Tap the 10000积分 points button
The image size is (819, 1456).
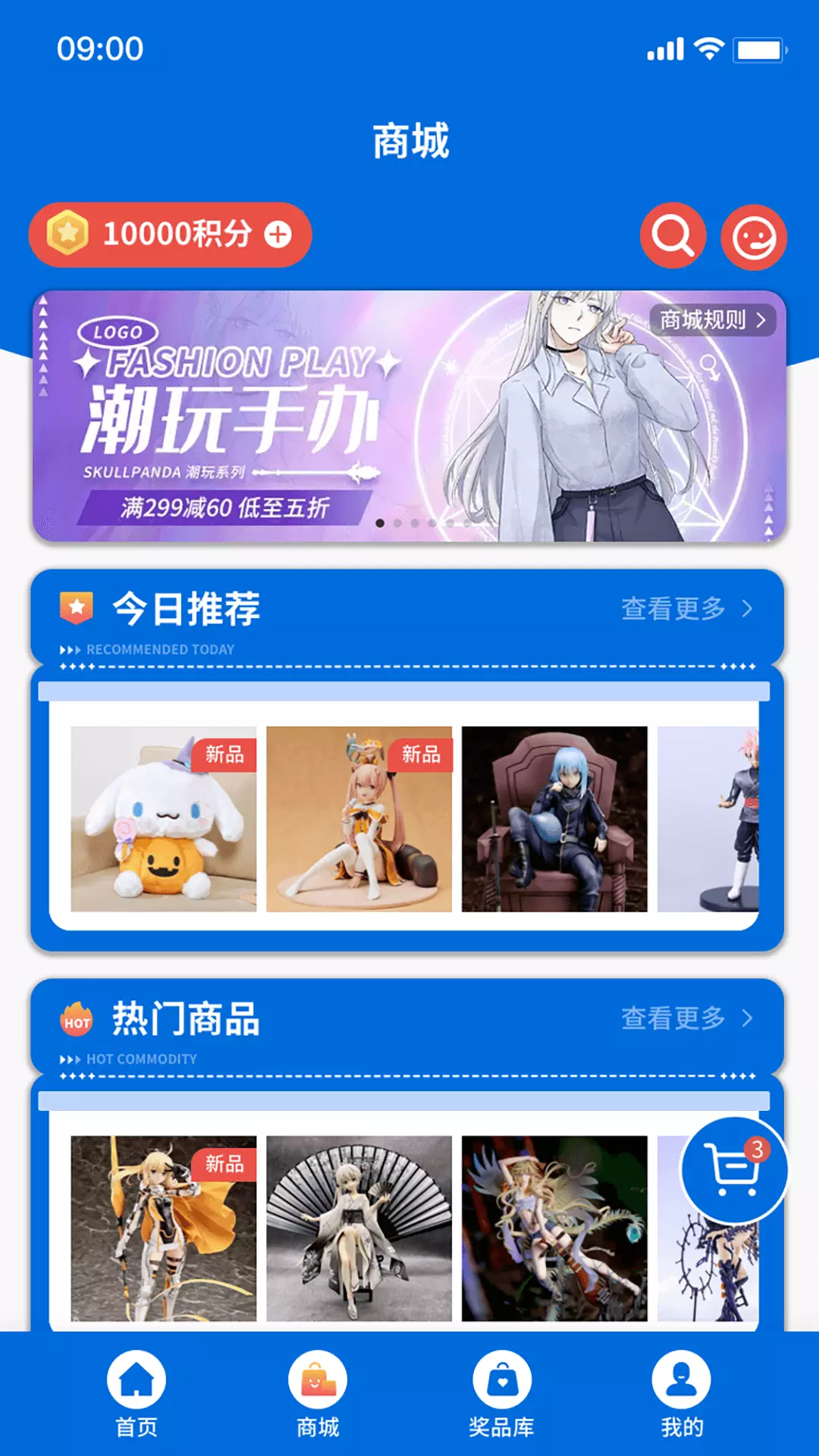[x=170, y=234]
